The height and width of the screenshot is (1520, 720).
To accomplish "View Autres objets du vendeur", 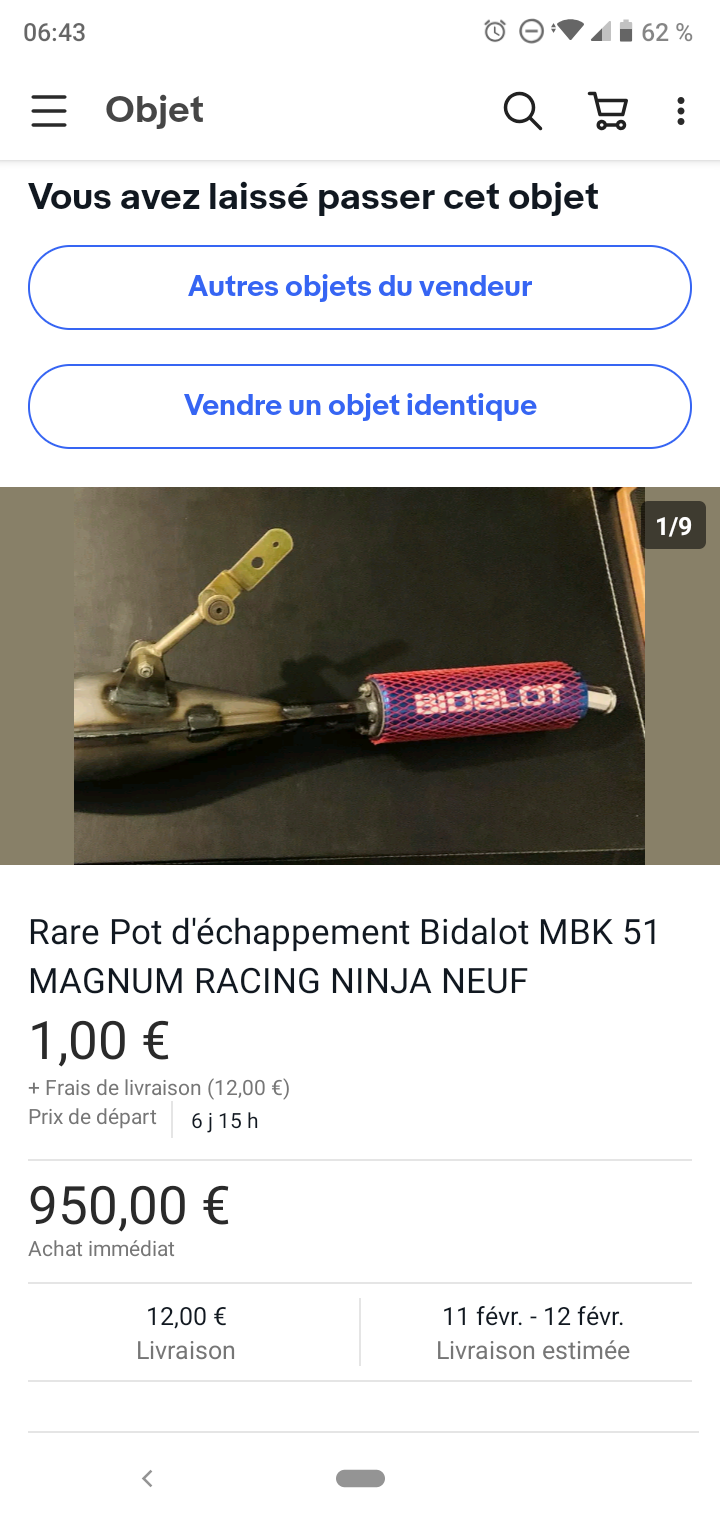I will (x=360, y=287).
